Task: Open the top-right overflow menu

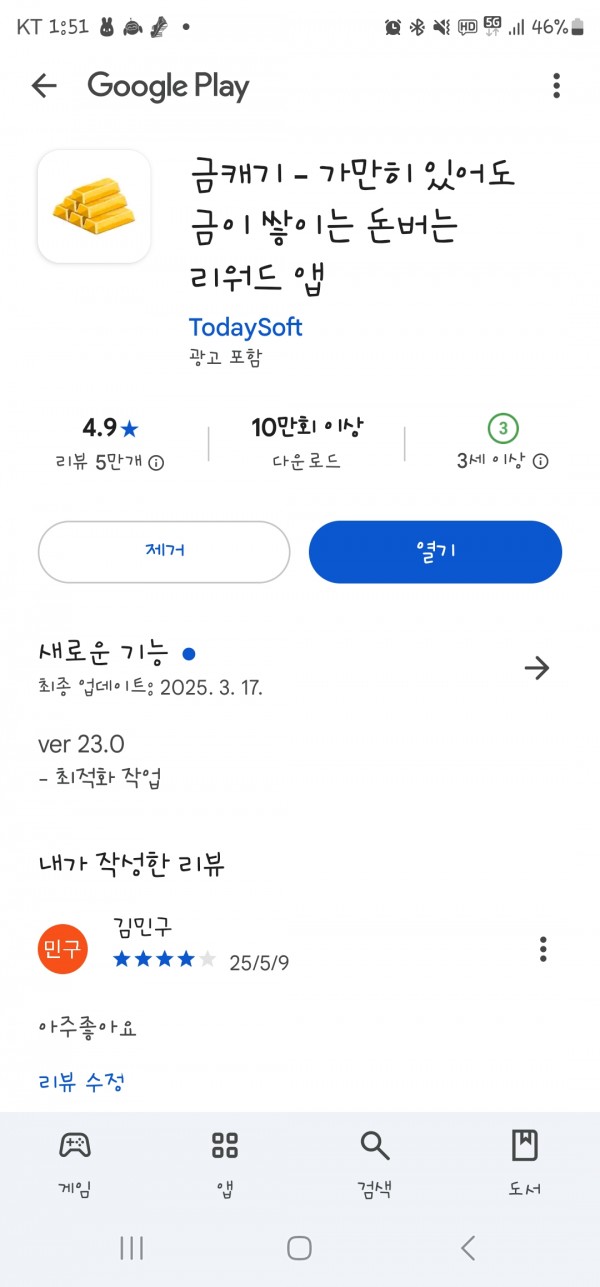Action: point(556,86)
